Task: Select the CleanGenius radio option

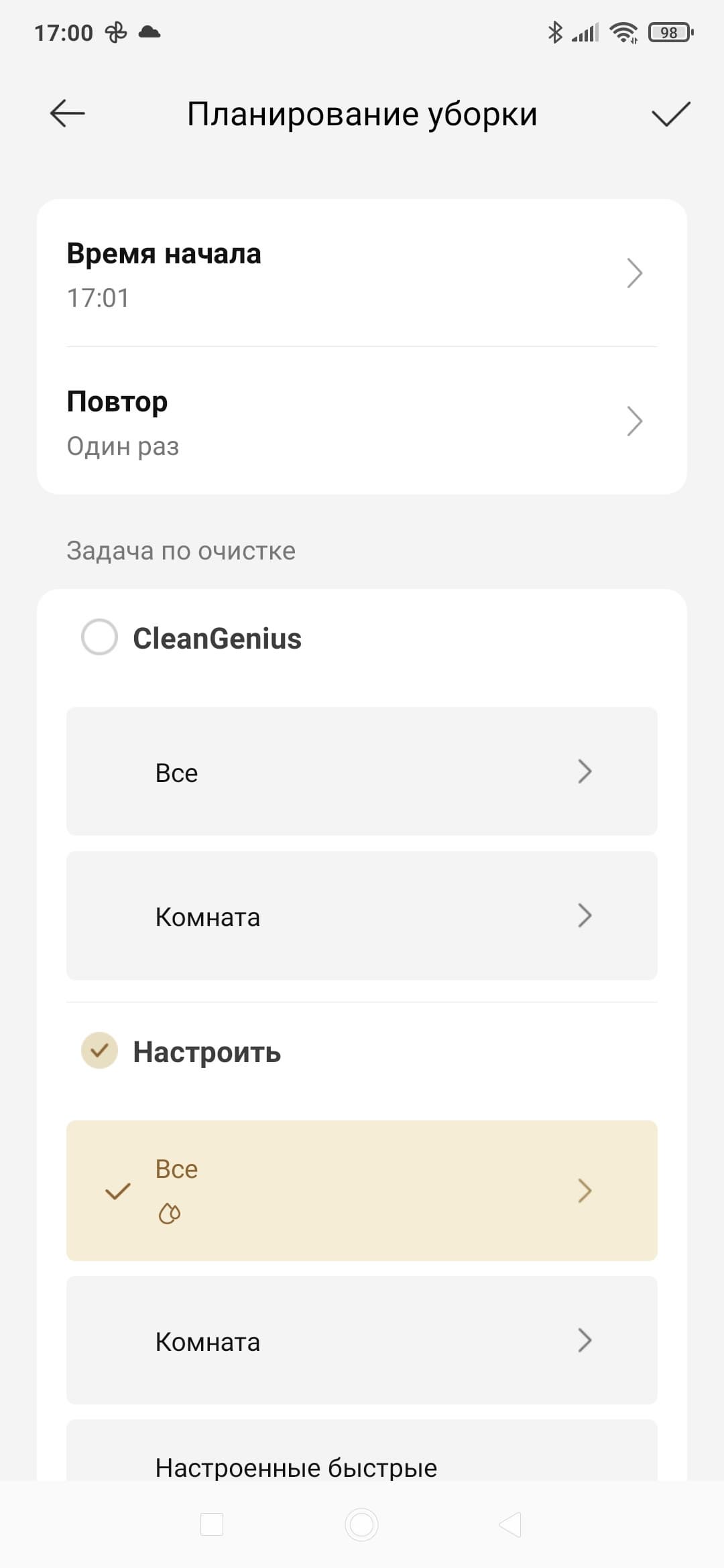Action: (99, 637)
